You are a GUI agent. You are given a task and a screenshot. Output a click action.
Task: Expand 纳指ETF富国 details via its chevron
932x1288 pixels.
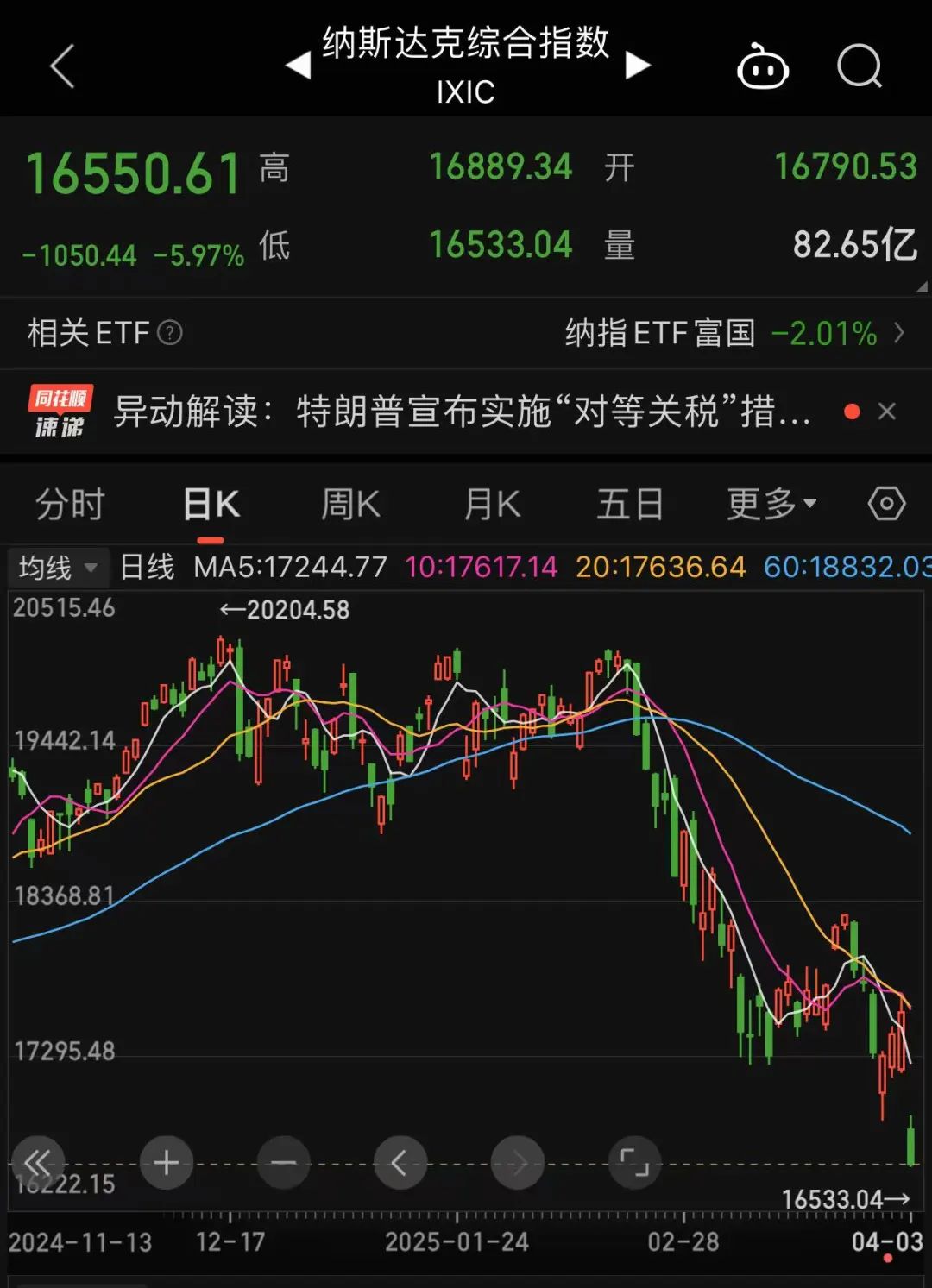pos(901,335)
